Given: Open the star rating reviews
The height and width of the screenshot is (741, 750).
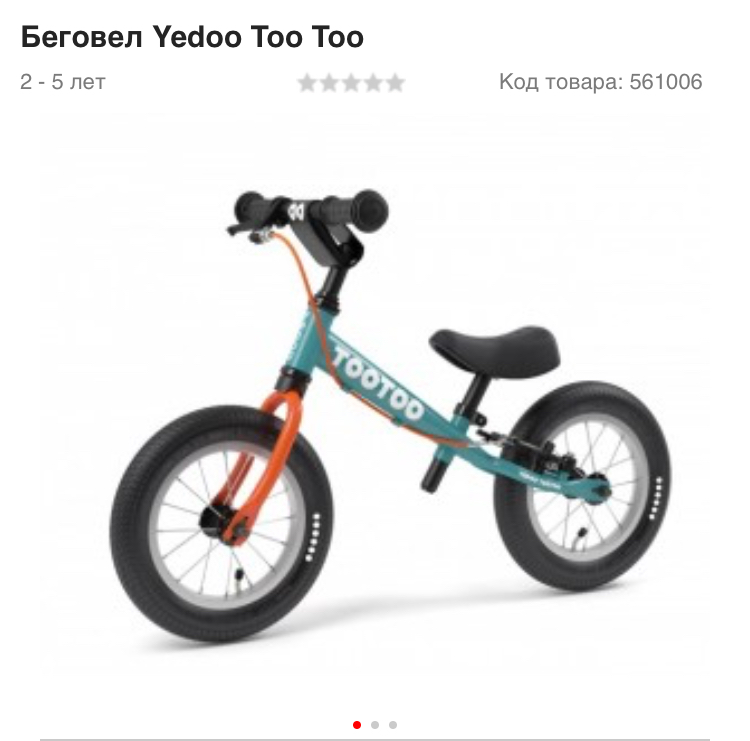Looking at the screenshot, I should coord(351,83).
